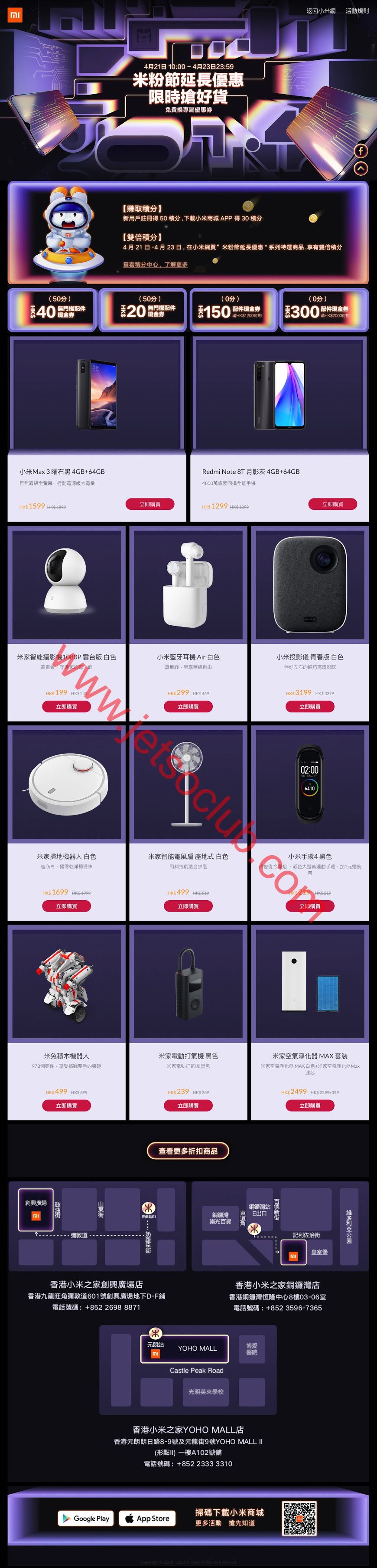Purchase 米家智能電風扇 座地式

(188, 906)
